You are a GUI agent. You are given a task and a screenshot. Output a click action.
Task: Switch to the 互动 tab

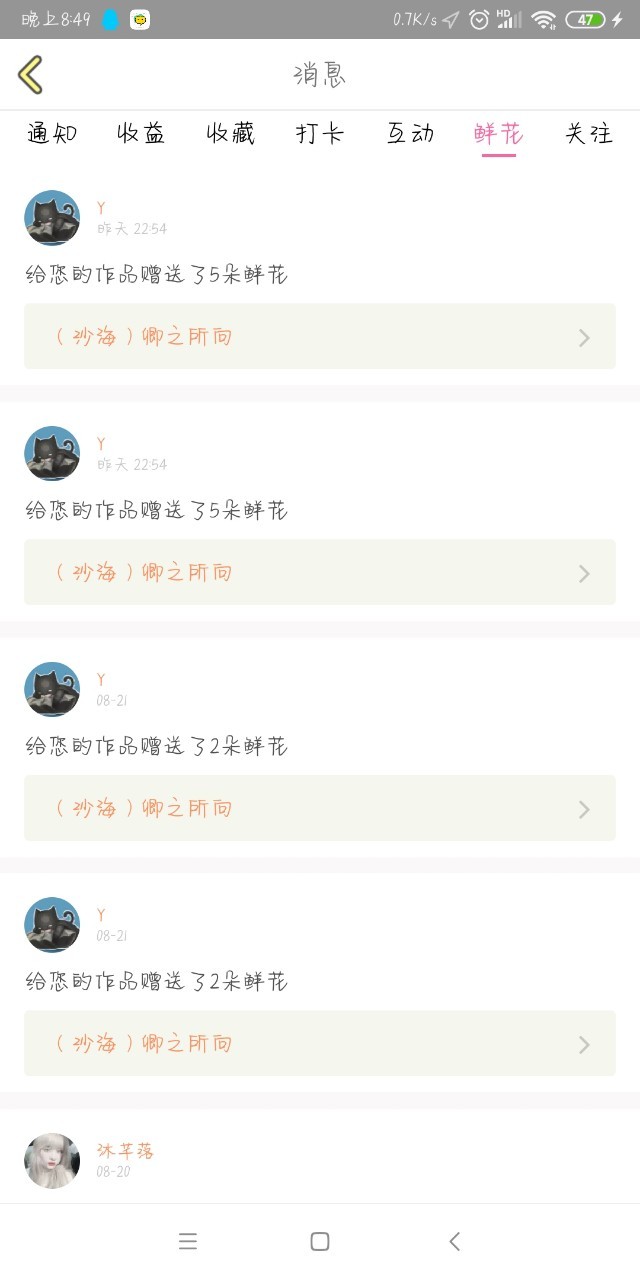click(x=410, y=134)
